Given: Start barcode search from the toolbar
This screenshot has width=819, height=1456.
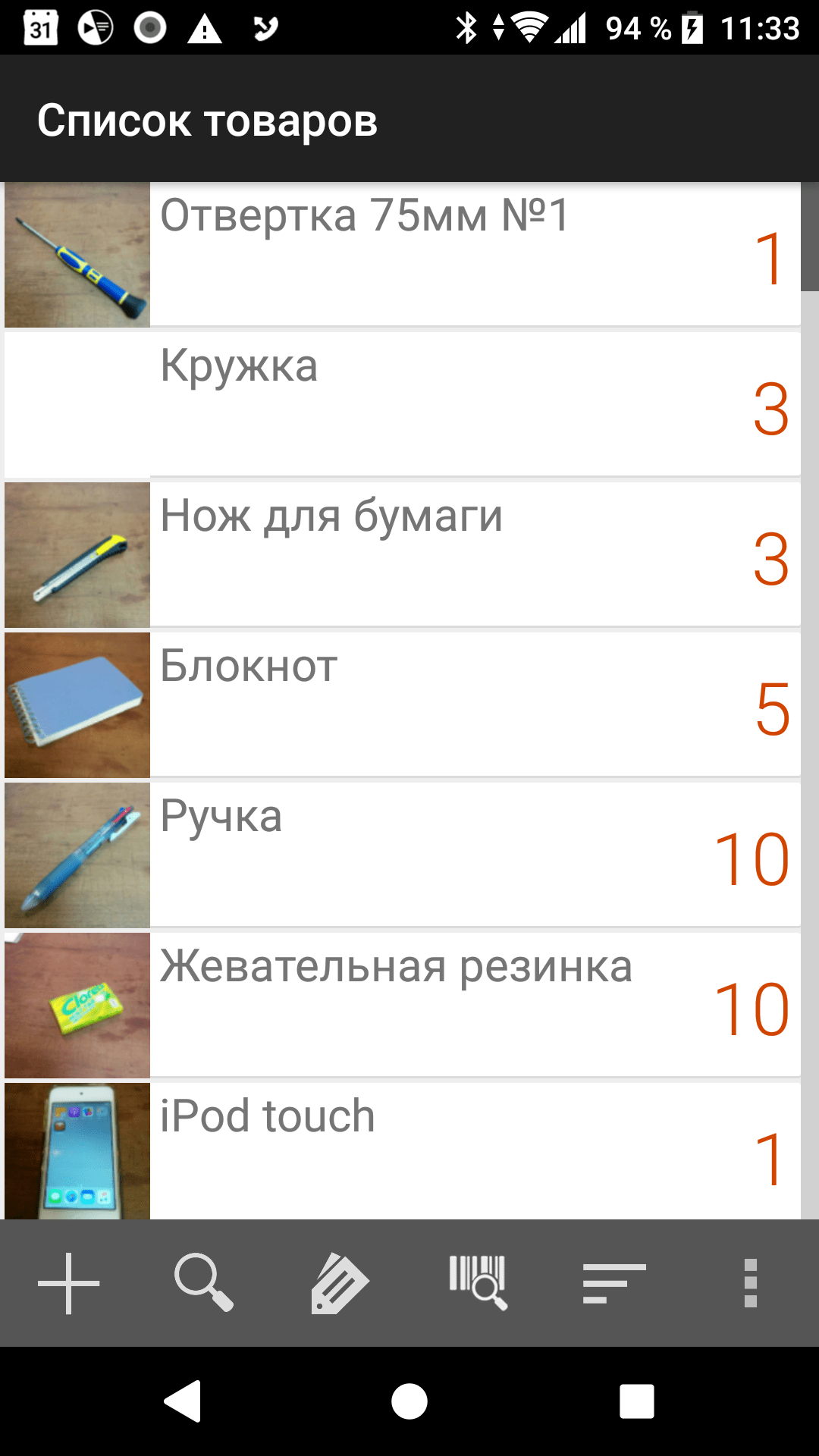Looking at the screenshot, I should (x=478, y=1283).
